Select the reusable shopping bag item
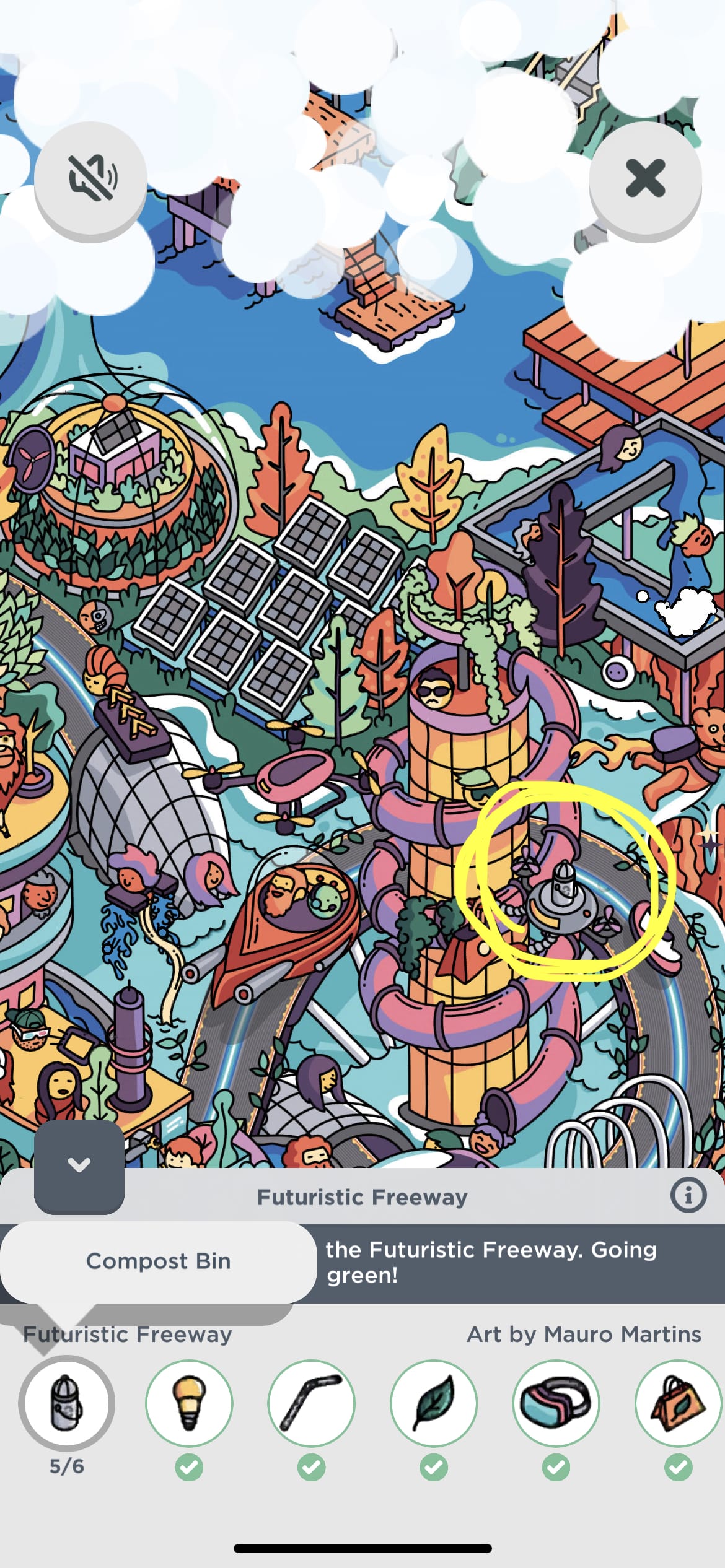The image size is (725, 1568). [678, 1403]
